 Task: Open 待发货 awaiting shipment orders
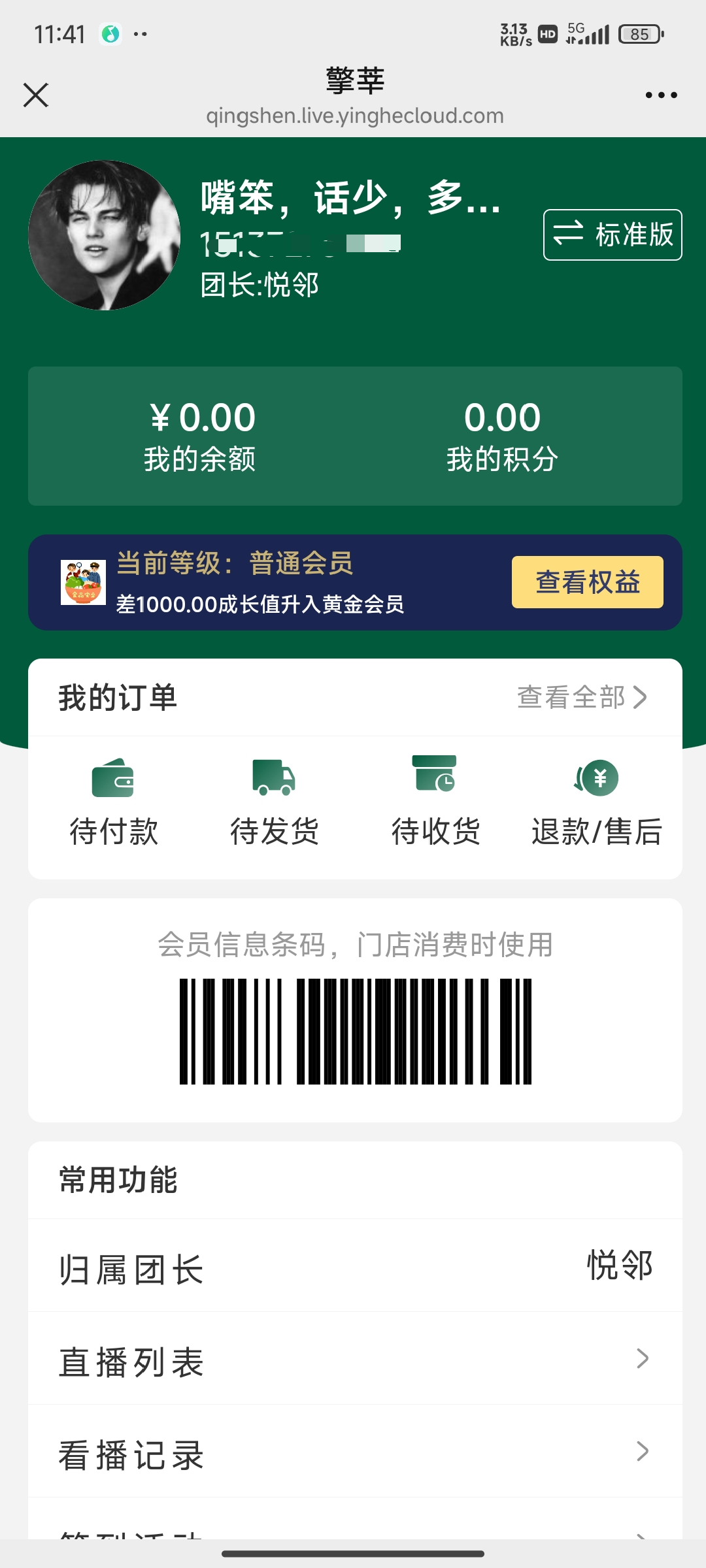pos(275,802)
